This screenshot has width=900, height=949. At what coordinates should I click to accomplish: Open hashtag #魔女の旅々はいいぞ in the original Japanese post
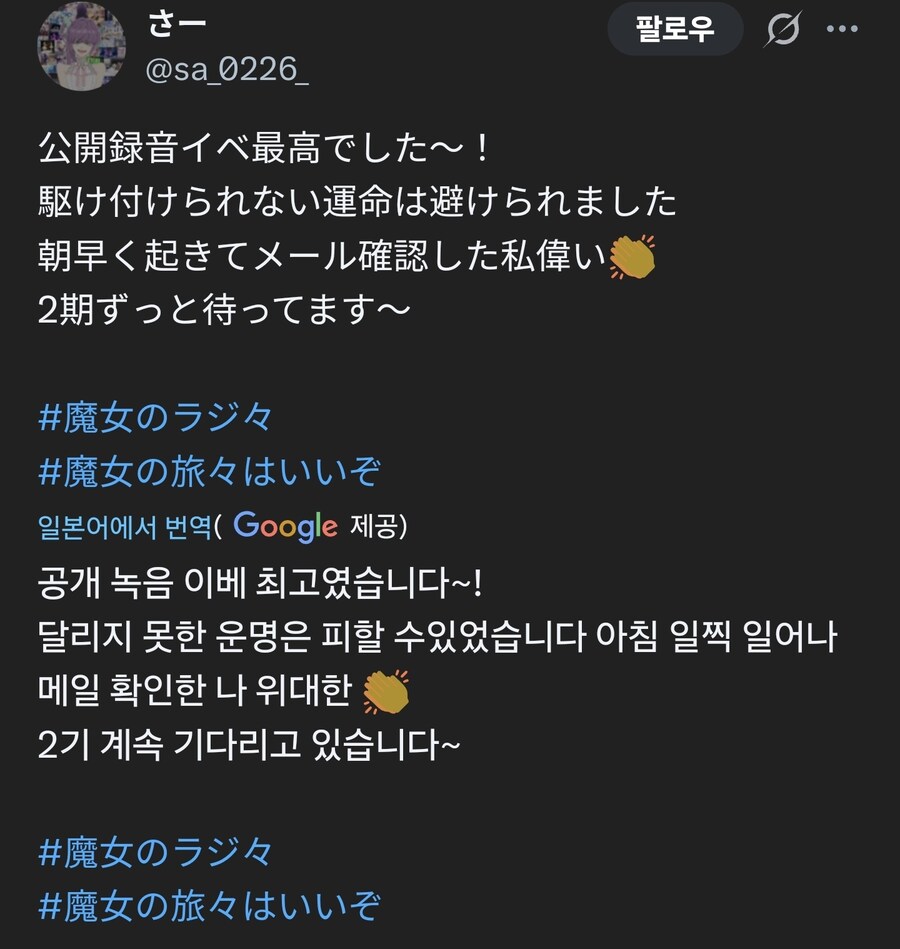(x=209, y=470)
